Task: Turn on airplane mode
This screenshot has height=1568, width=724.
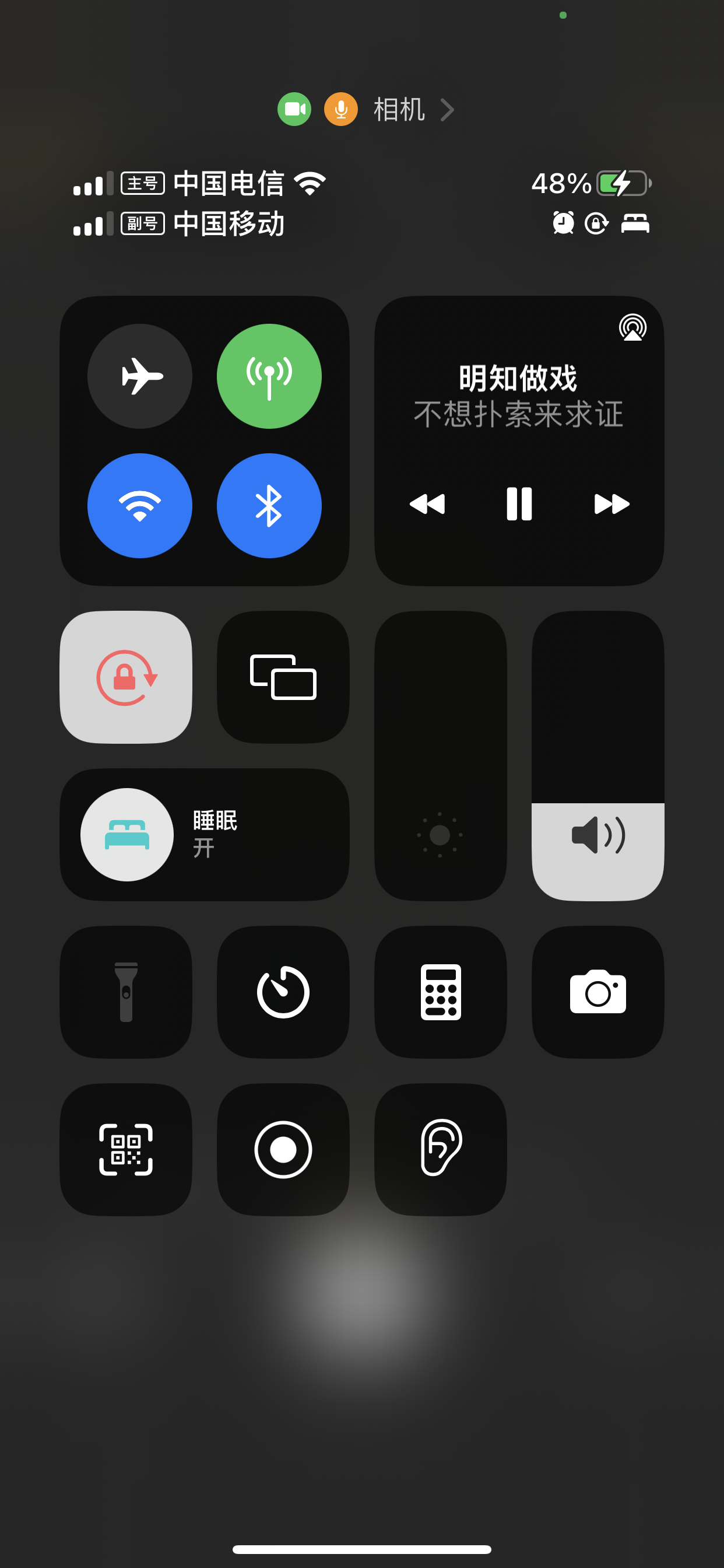Action: (140, 376)
